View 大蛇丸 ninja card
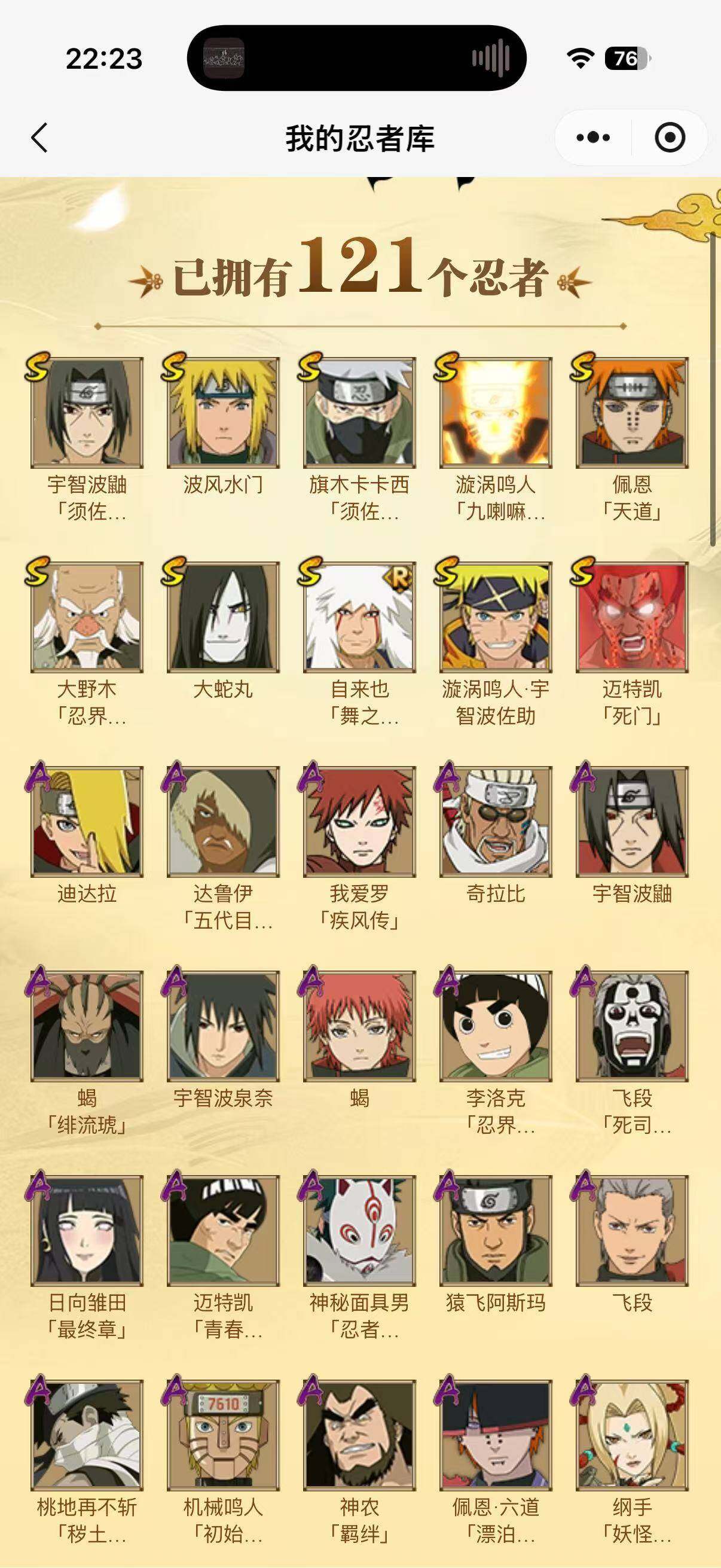This screenshot has height=1568, width=721. 222,617
